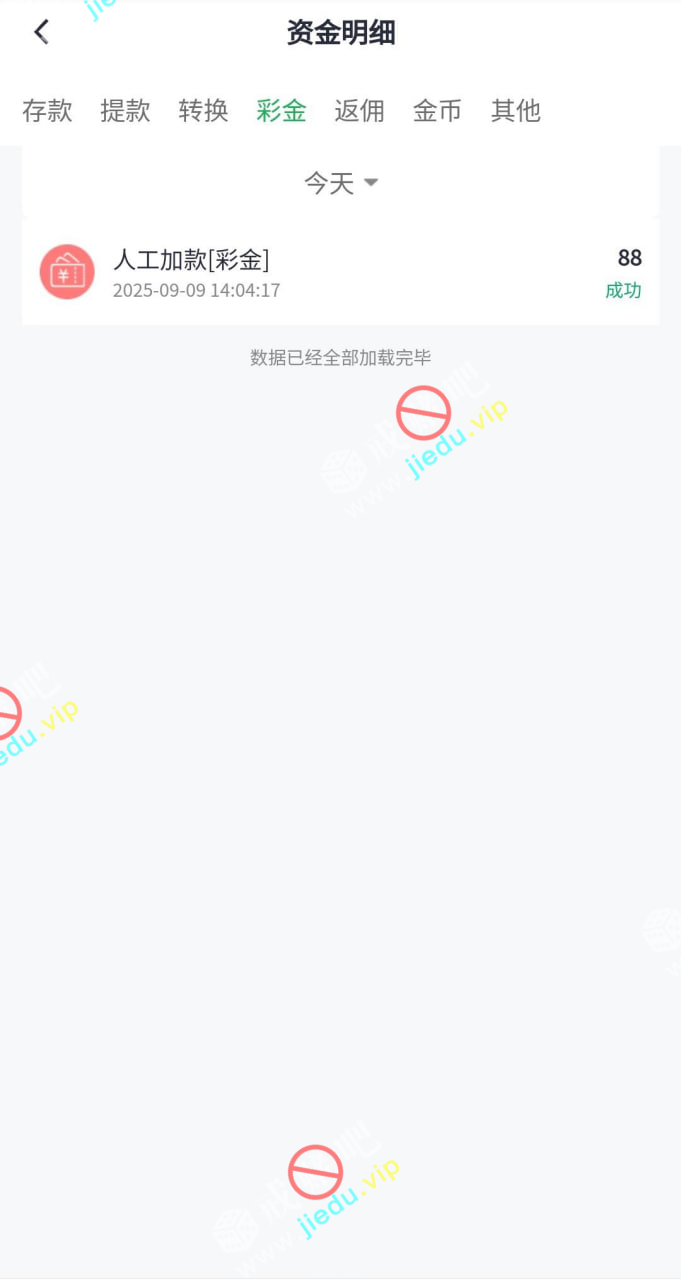The image size is (681, 1280).
Task: Switch to the 存款 tab
Action: click(47, 110)
